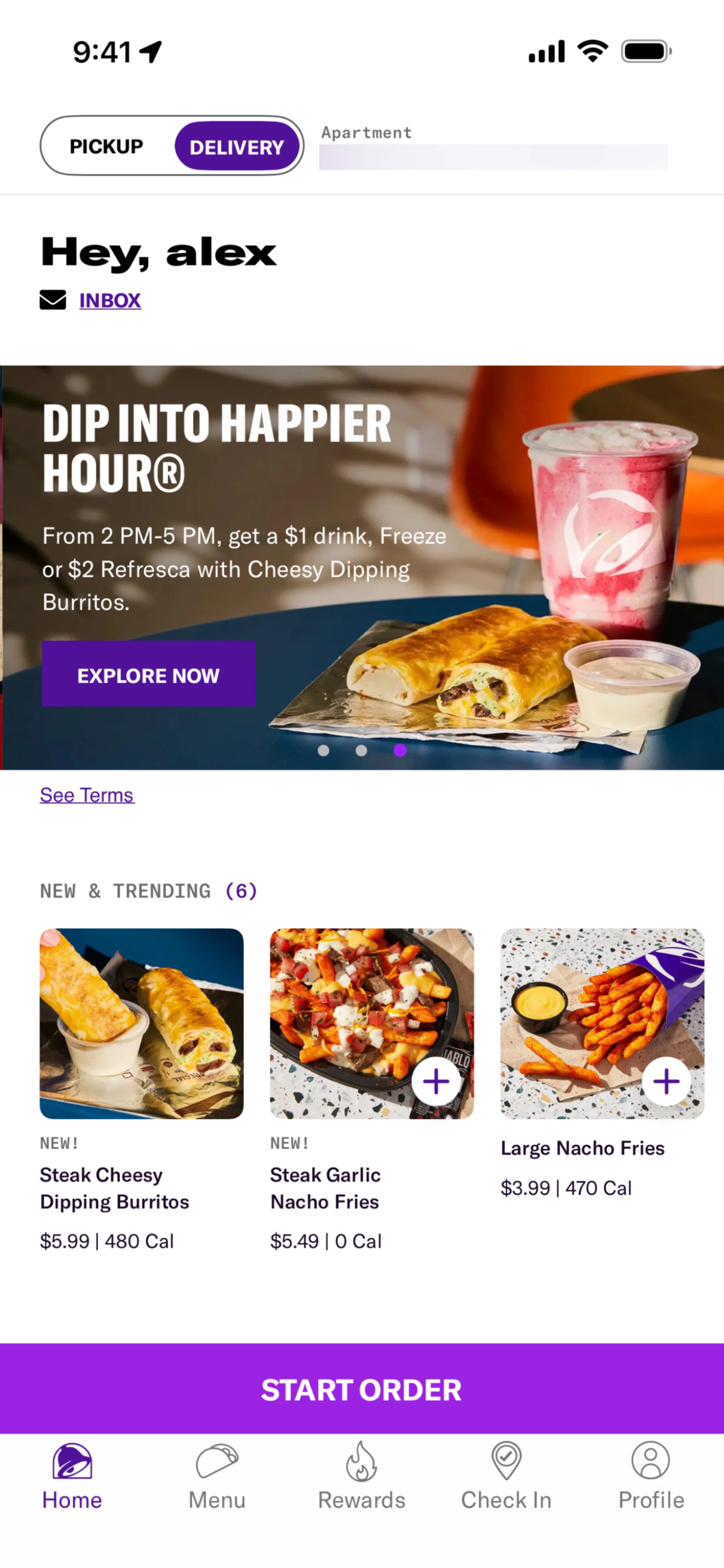Image resolution: width=724 pixels, height=1568 pixels.
Task: Switch to the Menu tab
Action: 217,1476
